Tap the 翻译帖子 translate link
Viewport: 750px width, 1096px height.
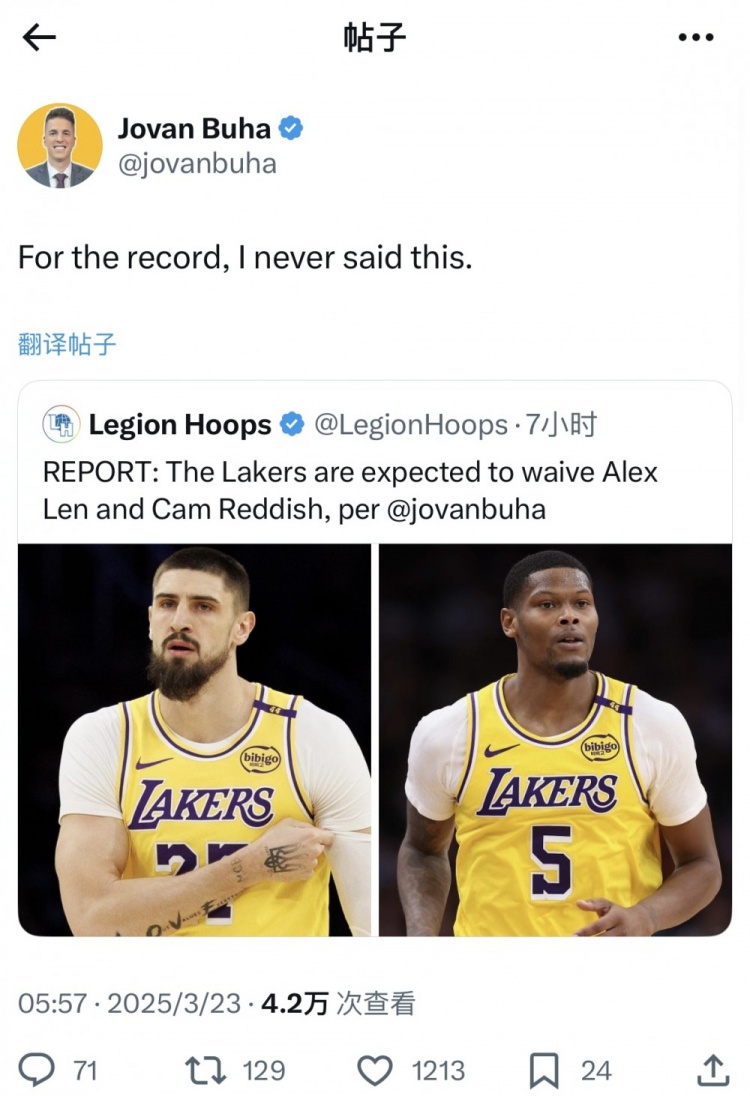[x=67, y=345]
